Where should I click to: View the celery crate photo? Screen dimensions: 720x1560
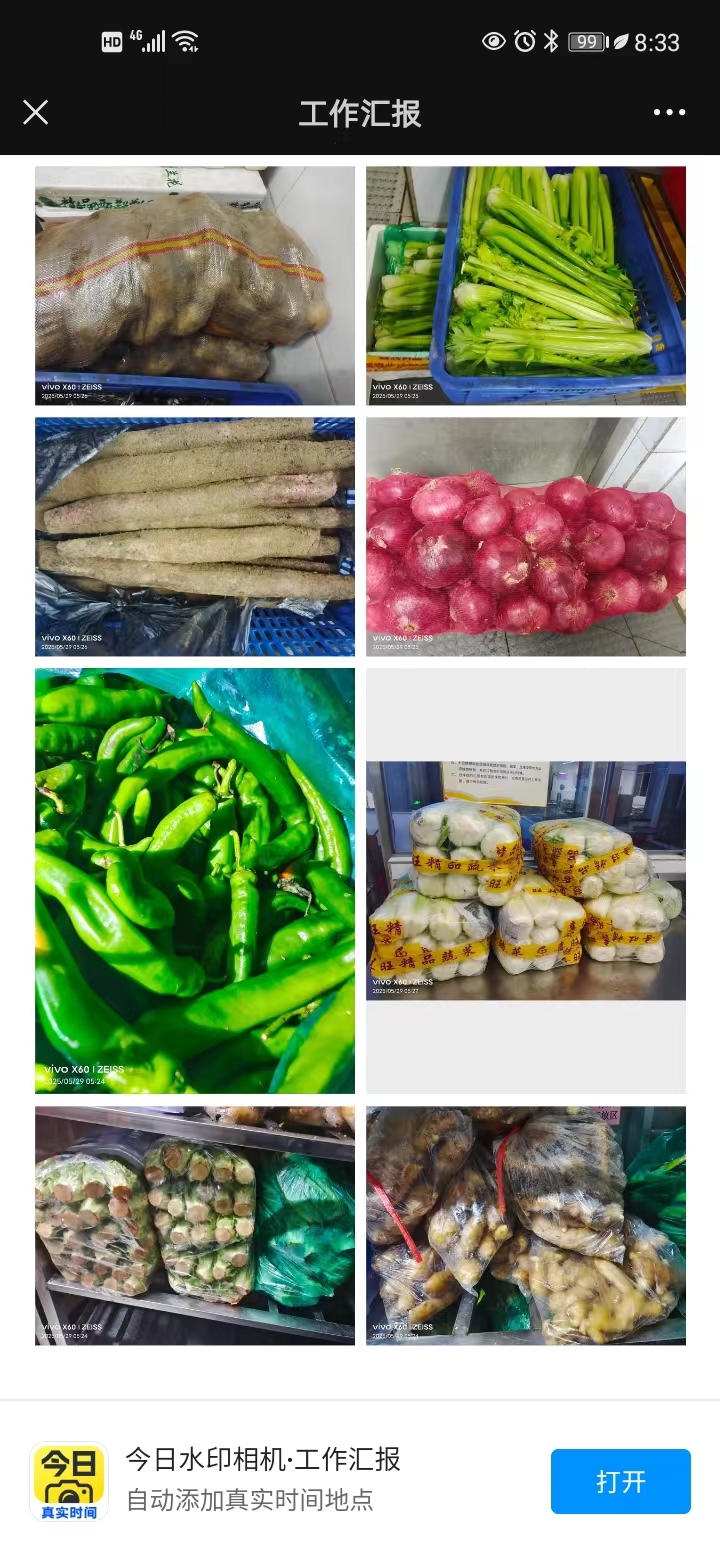(526, 285)
